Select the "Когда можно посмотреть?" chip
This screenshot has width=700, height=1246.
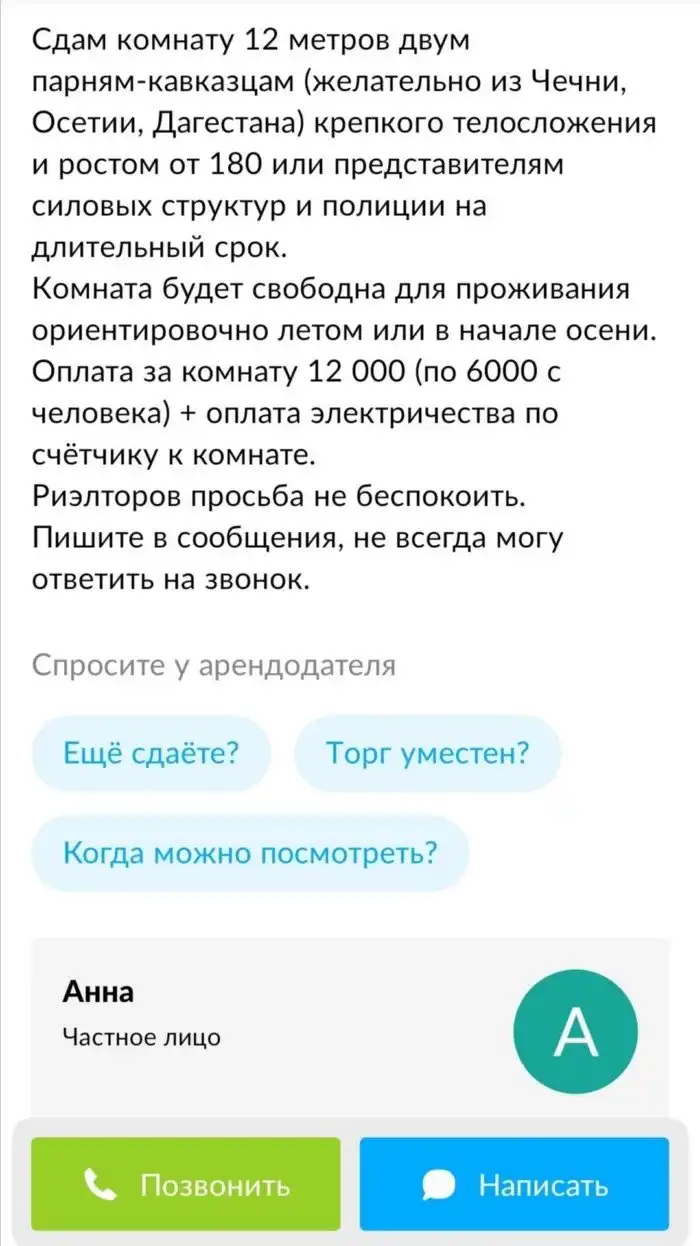point(250,853)
